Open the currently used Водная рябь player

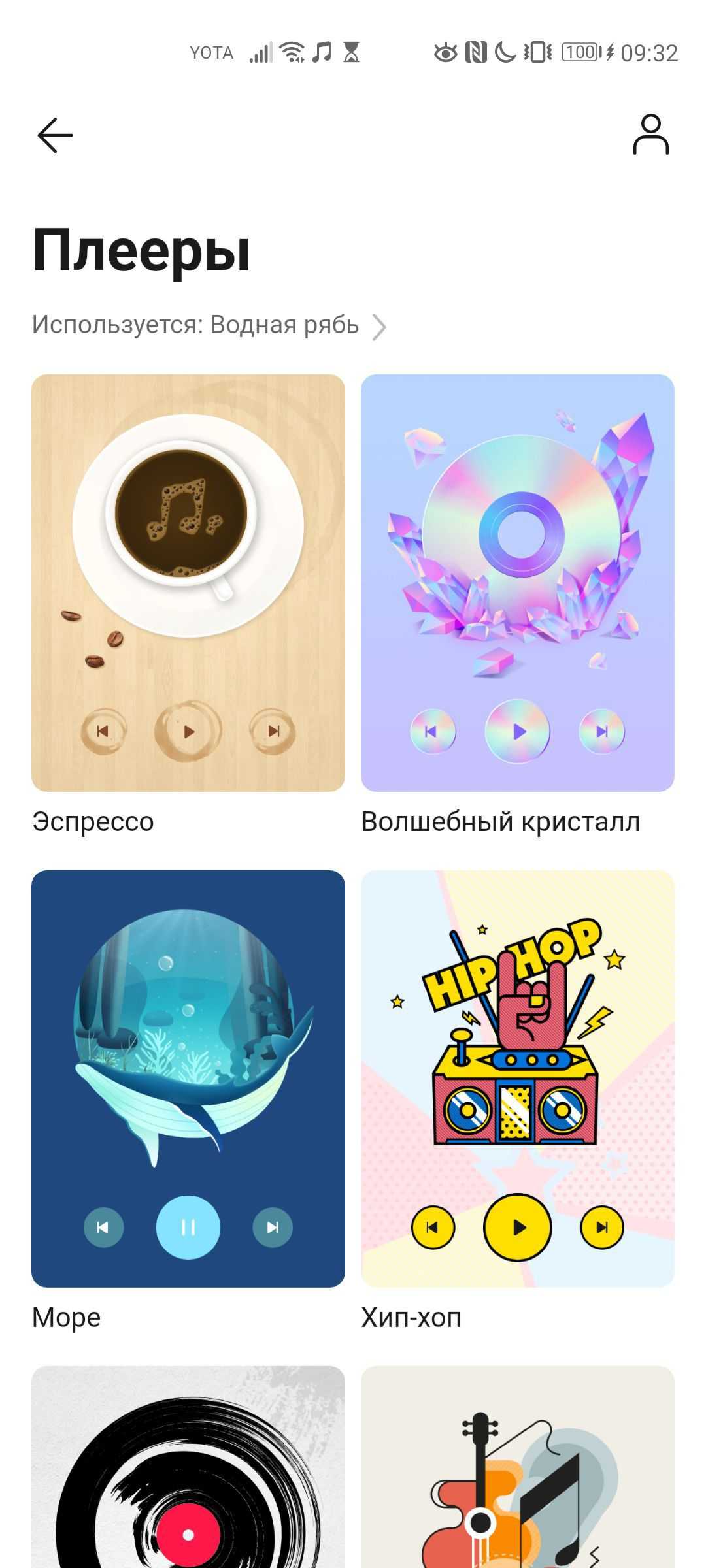click(x=209, y=325)
